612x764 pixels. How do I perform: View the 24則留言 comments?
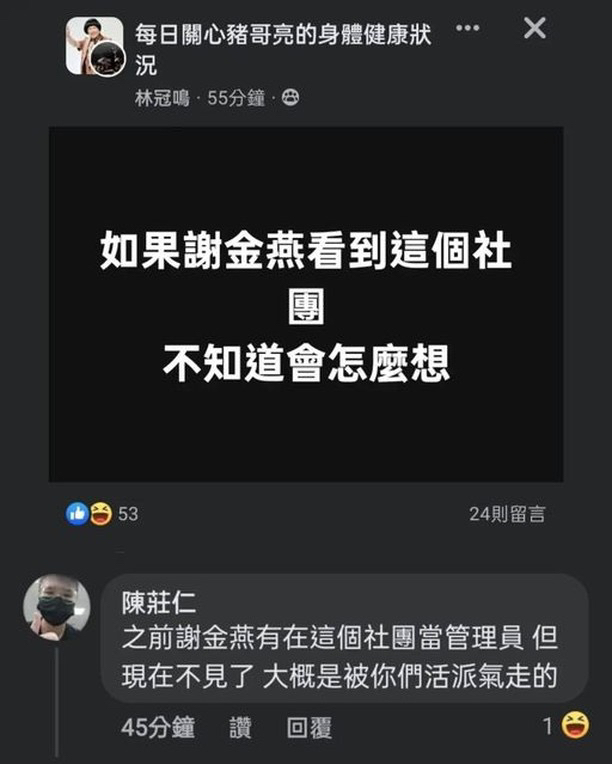pyautogui.click(x=507, y=514)
